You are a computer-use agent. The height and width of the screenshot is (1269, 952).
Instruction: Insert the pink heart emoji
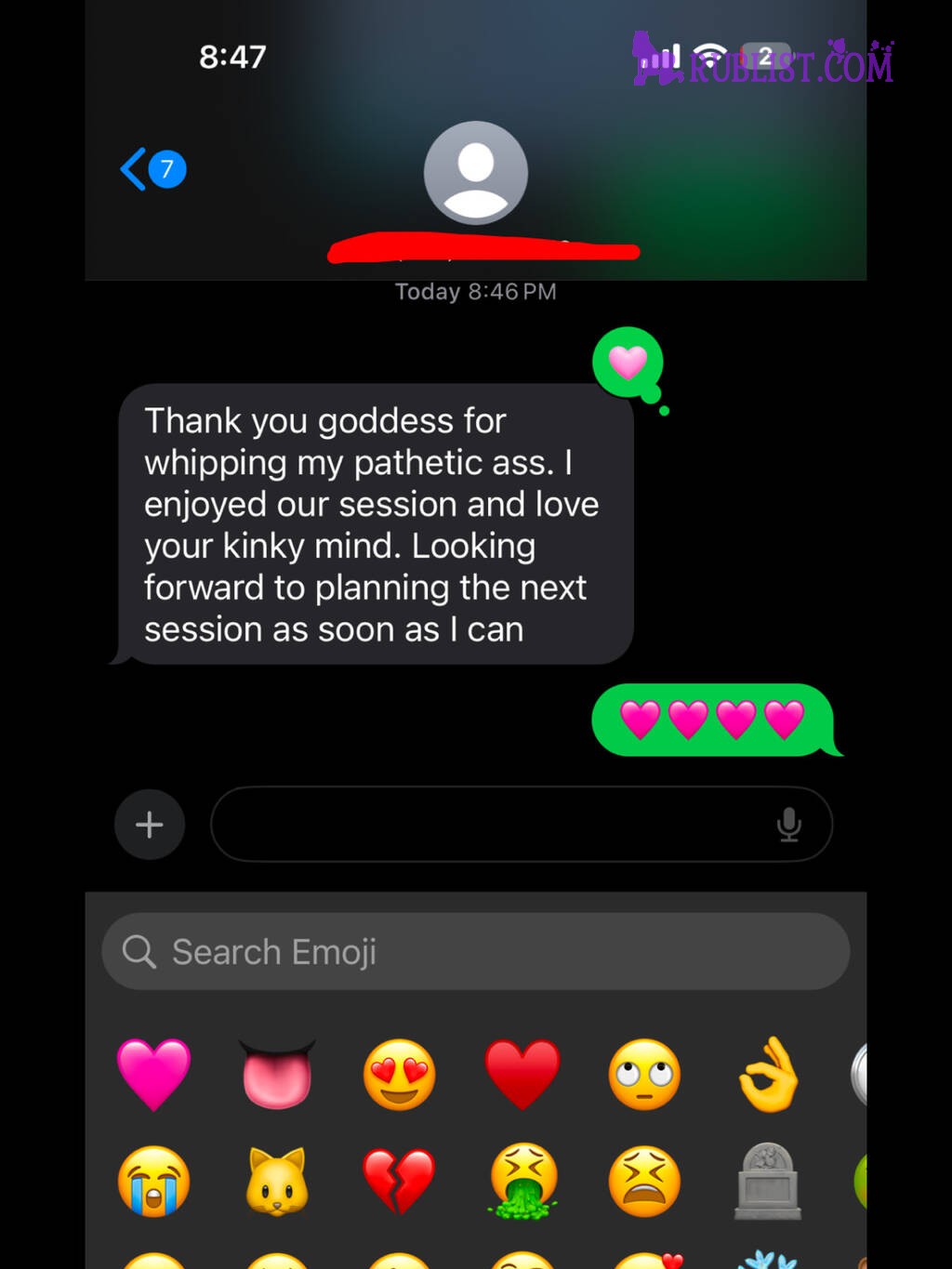click(x=154, y=1075)
